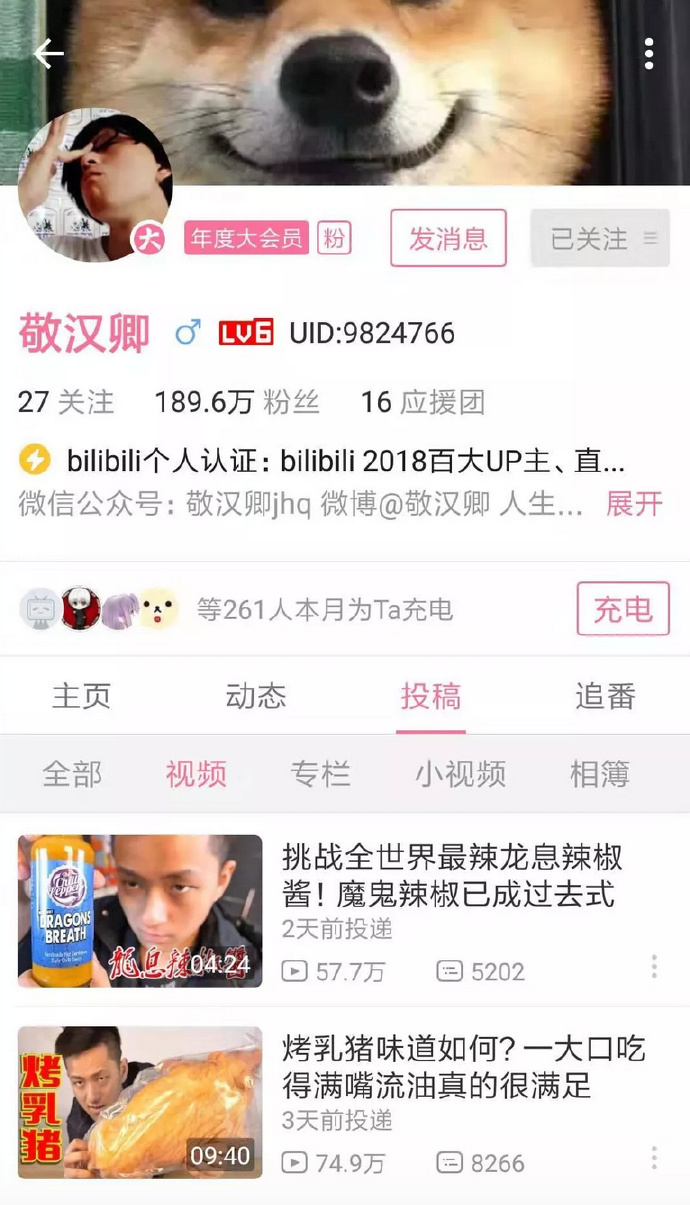Tap 发消息 to send a message
Screen dimensions: 690x1205
click(448, 239)
